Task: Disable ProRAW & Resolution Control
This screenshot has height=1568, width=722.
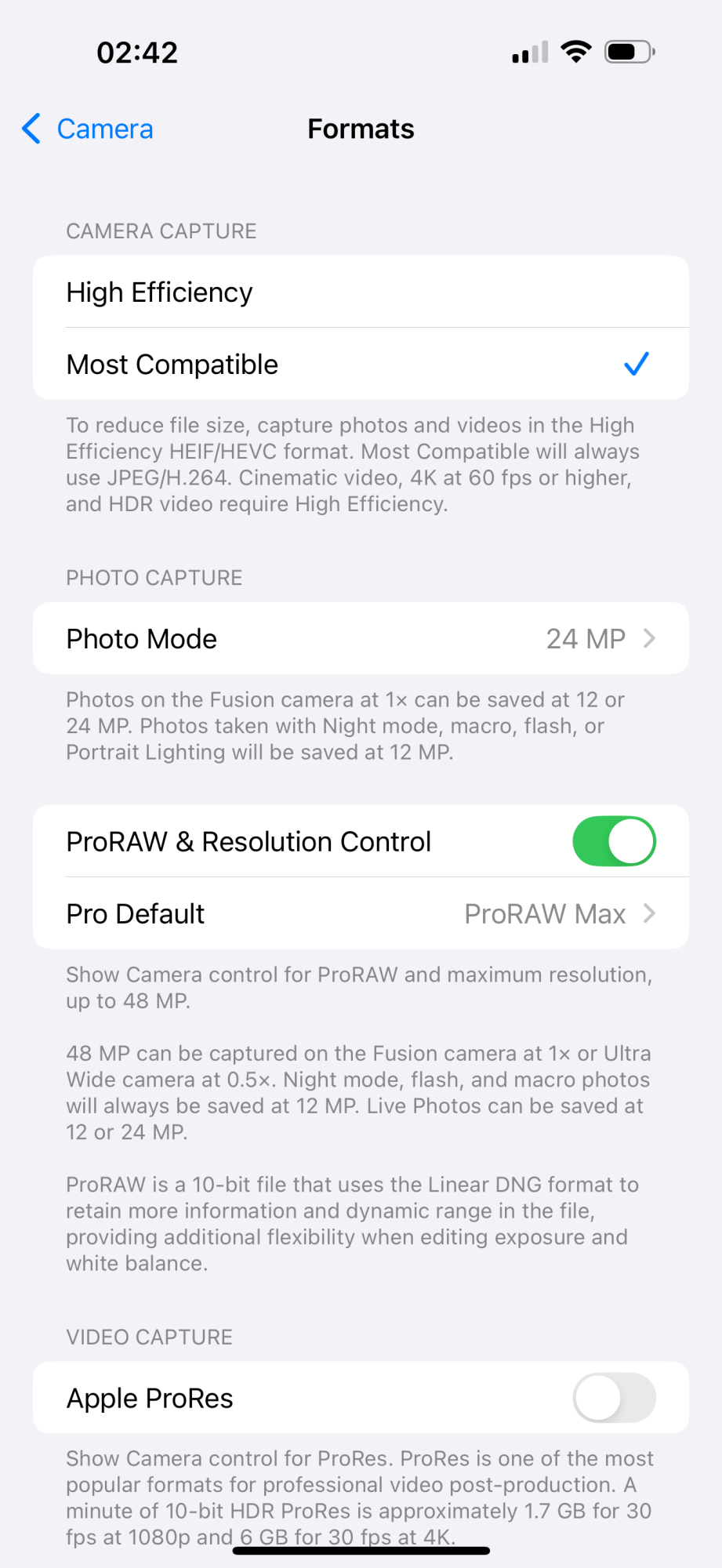Action: [x=614, y=842]
